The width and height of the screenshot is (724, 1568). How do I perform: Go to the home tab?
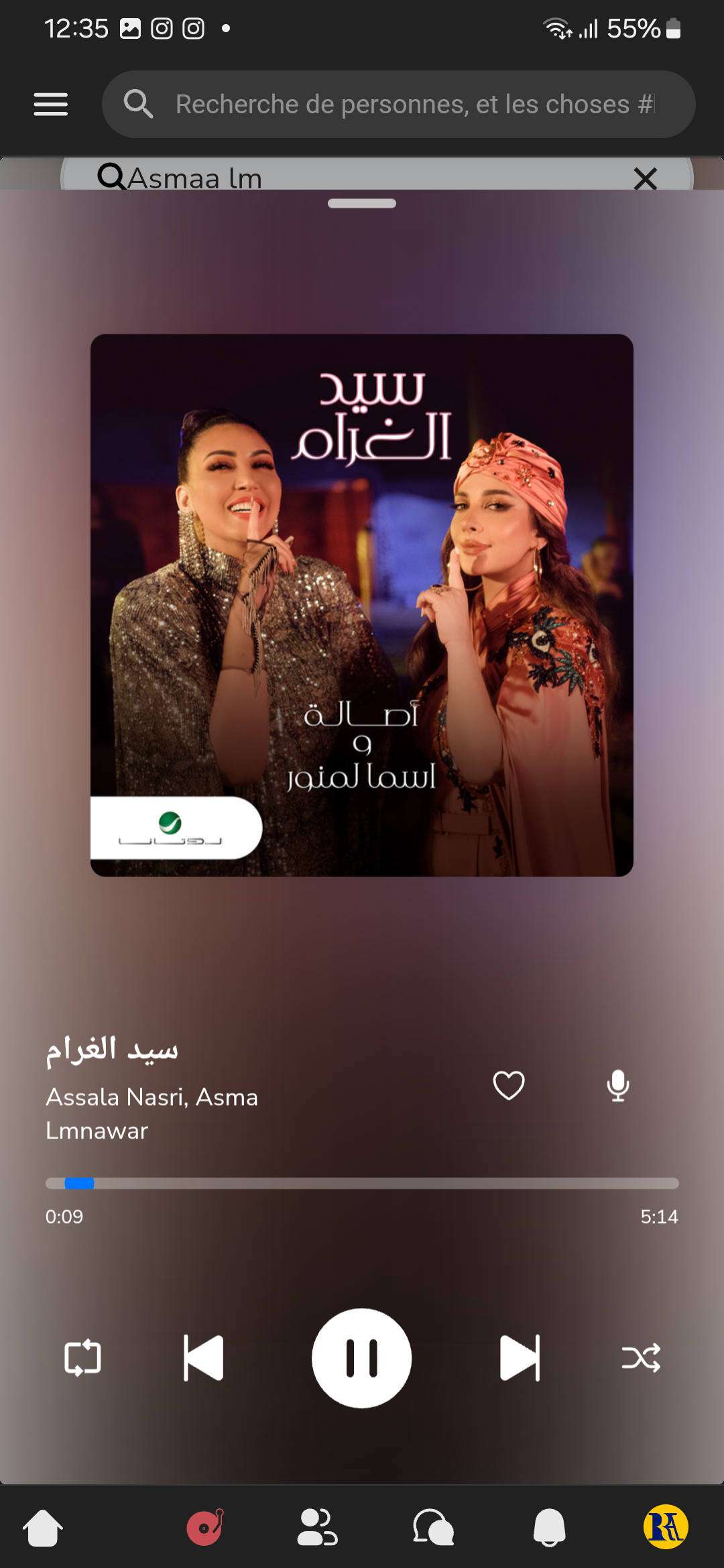pyautogui.click(x=43, y=1528)
